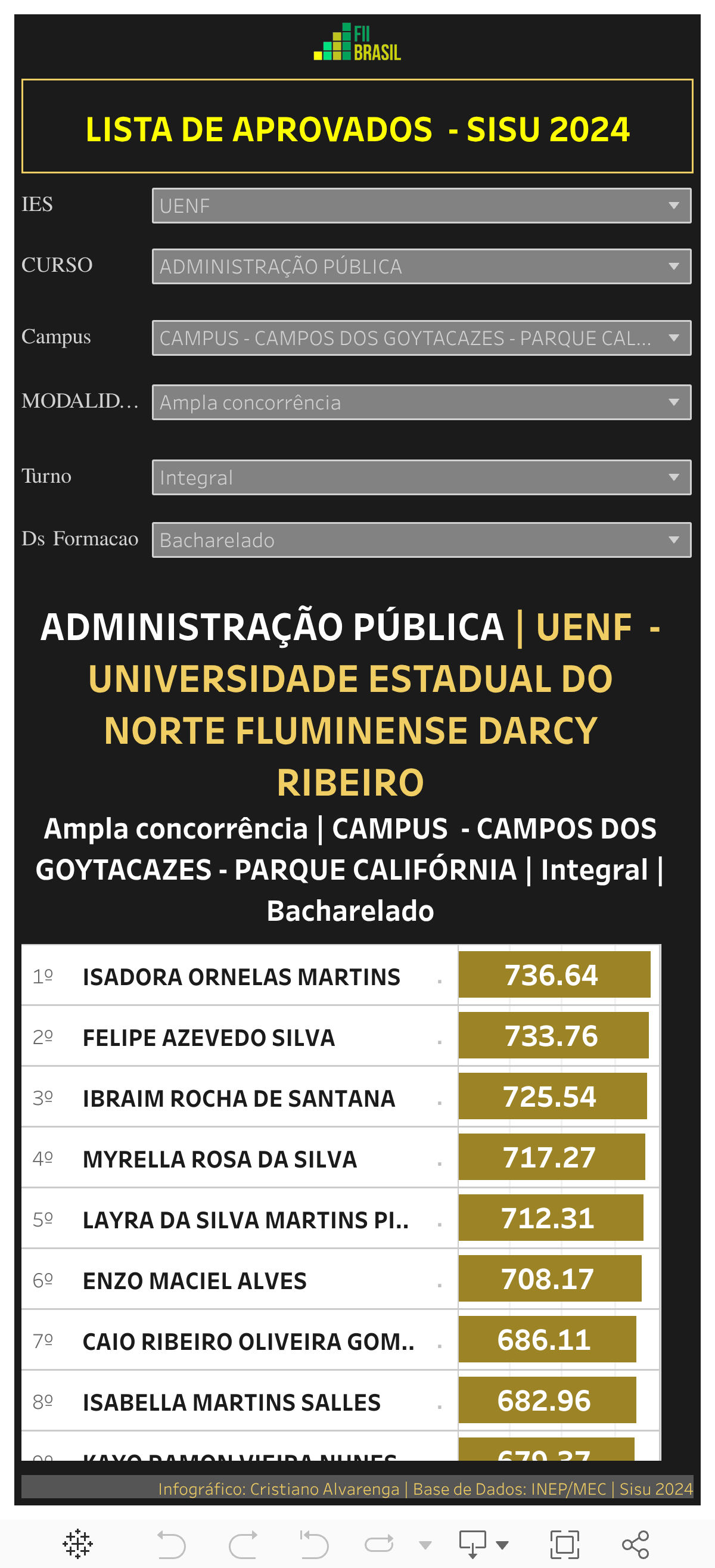Screen dimensions: 715x1568
Task: Expand the CURSO dropdown with Administração Pública
Action: click(421, 266)
